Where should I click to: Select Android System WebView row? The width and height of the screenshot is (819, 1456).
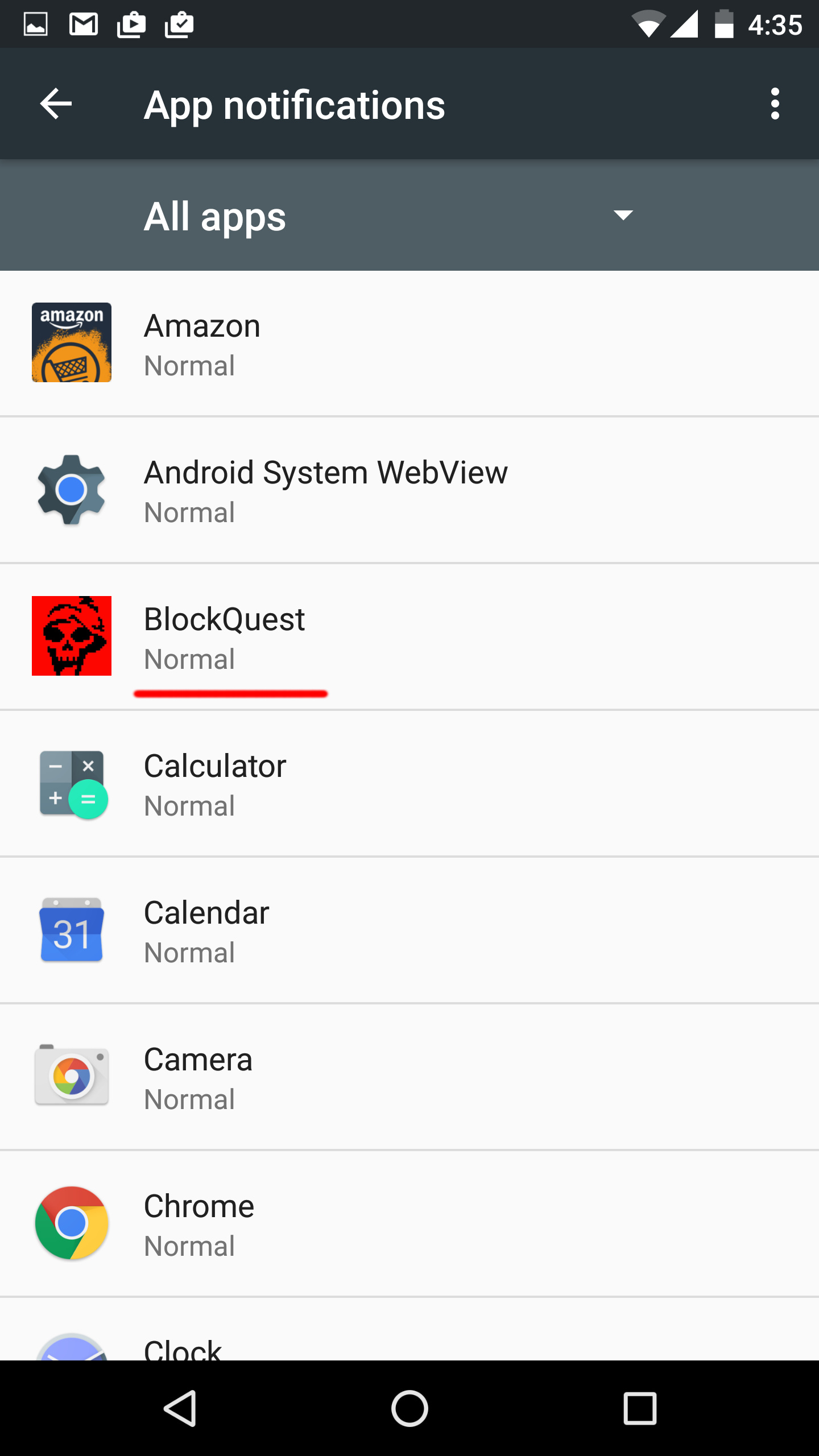pos(409,490)
